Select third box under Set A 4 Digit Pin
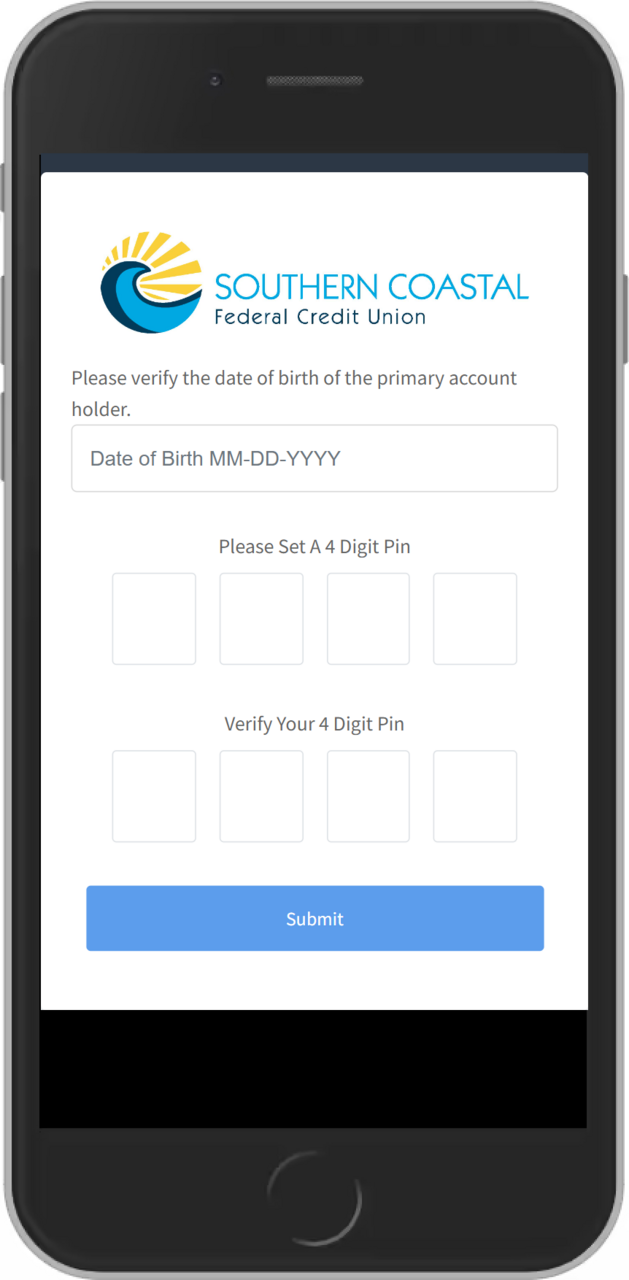Image resolution: width=629 pixels, height=1280 pixels. [368, 619]
